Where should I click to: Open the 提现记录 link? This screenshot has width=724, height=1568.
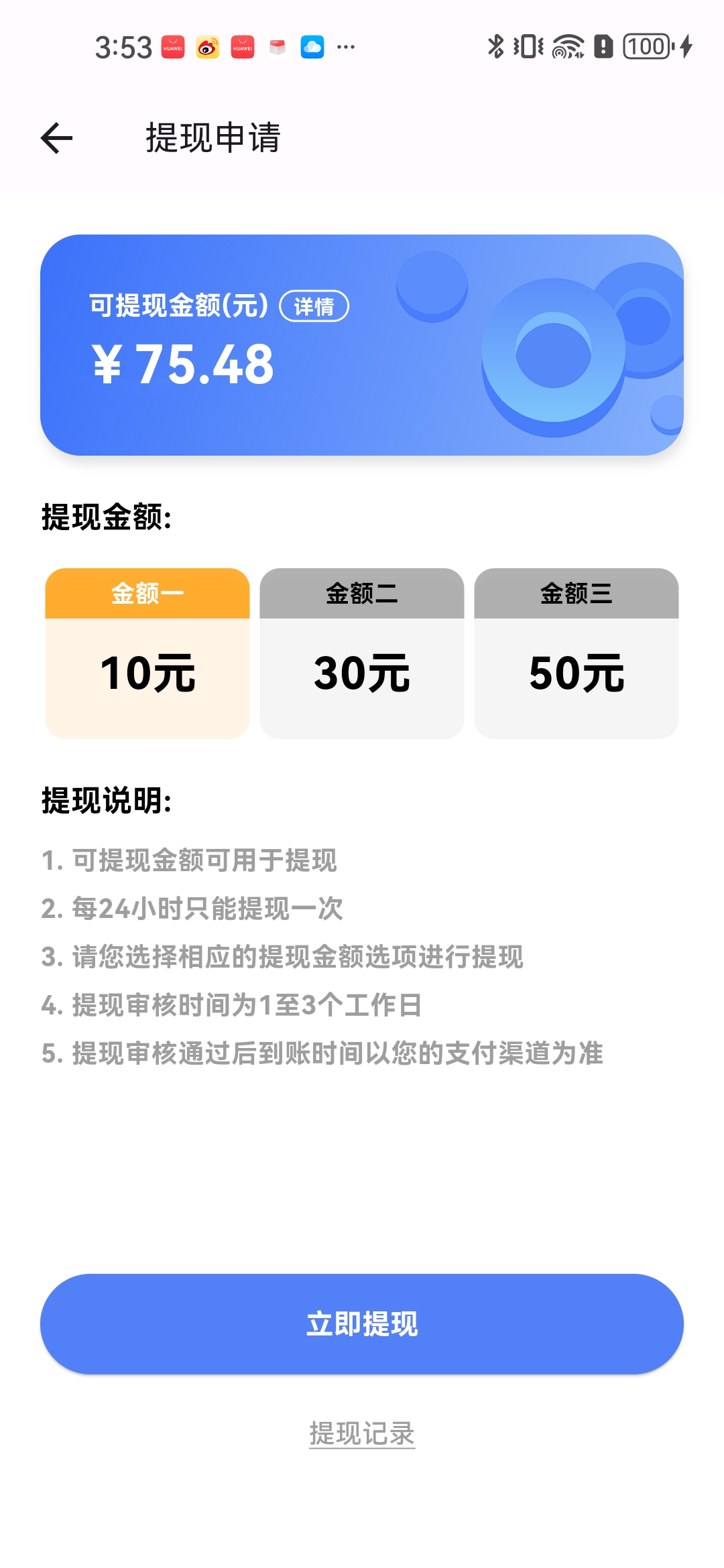[x=362, y=1434]
